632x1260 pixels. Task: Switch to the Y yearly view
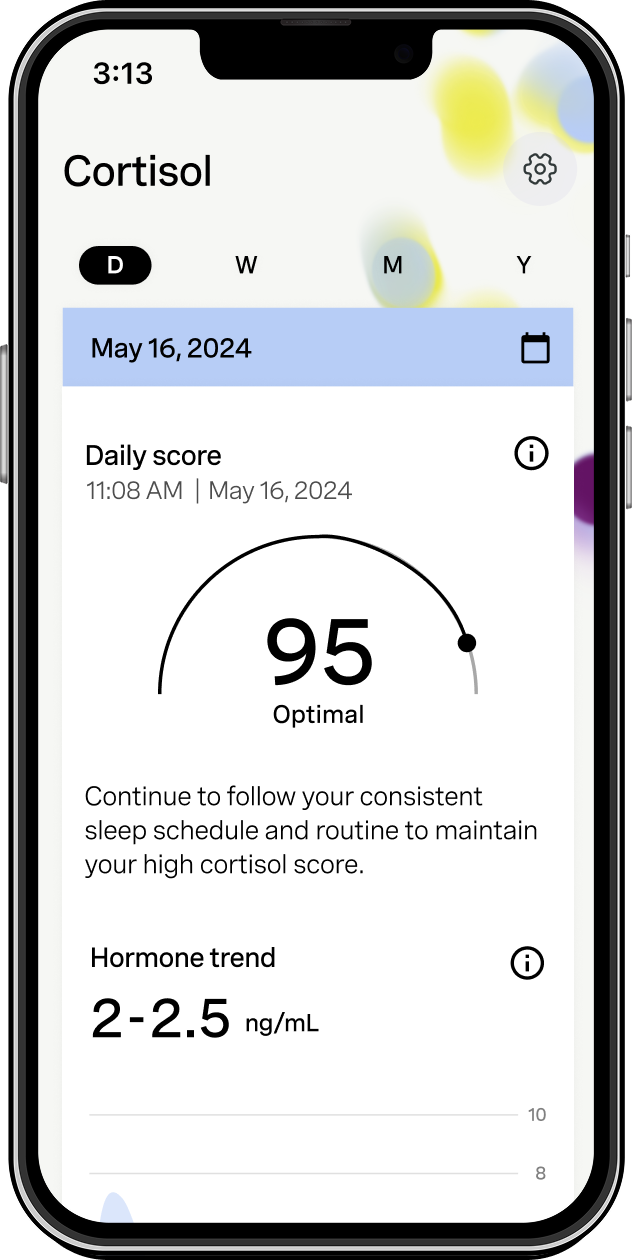pos(523,265)
